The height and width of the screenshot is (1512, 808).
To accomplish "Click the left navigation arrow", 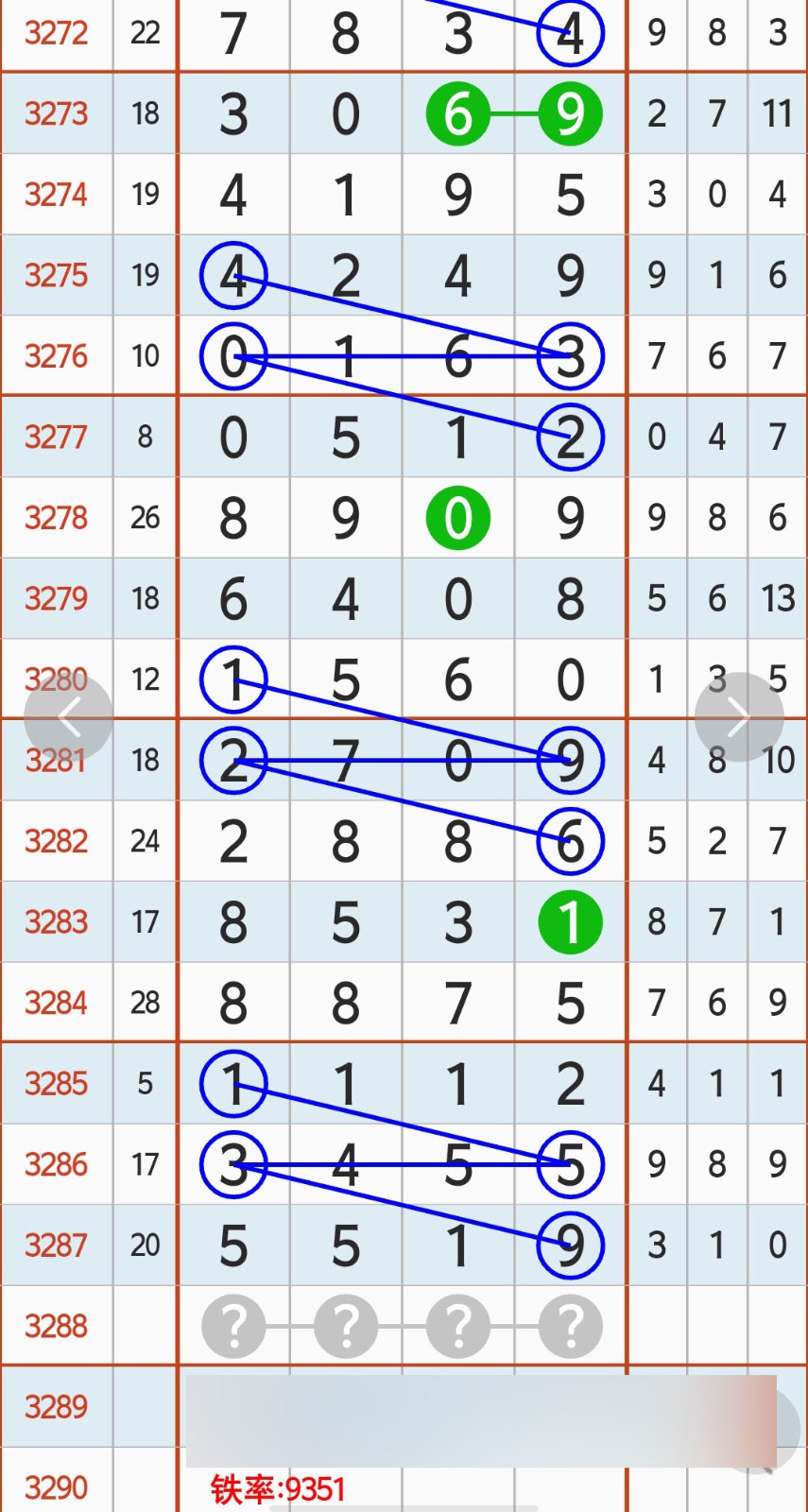I will (x=68, y=715).
